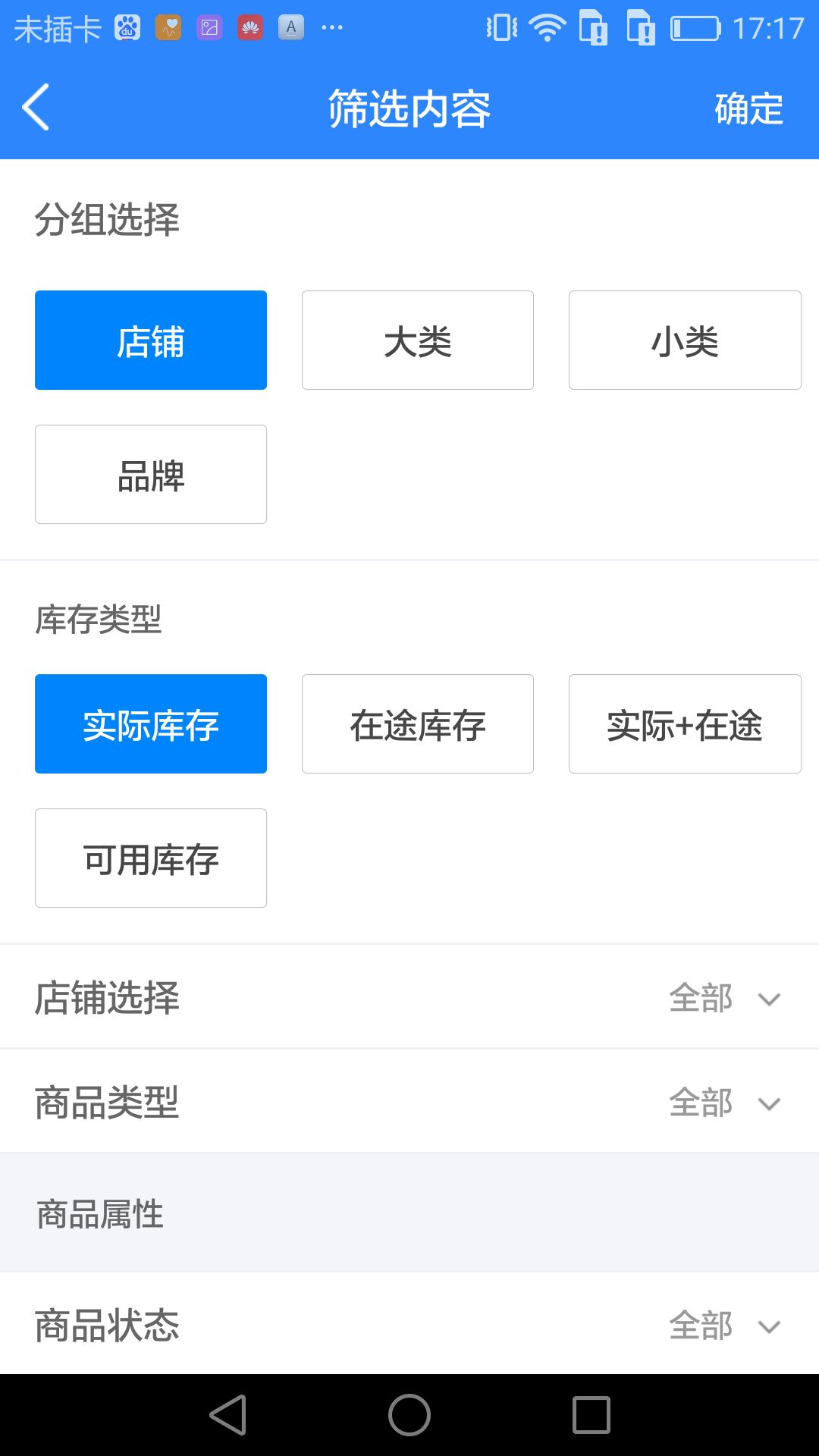Confirm filters with 确定
This screenshot has width=819, height=1456.
click(748, 108)
